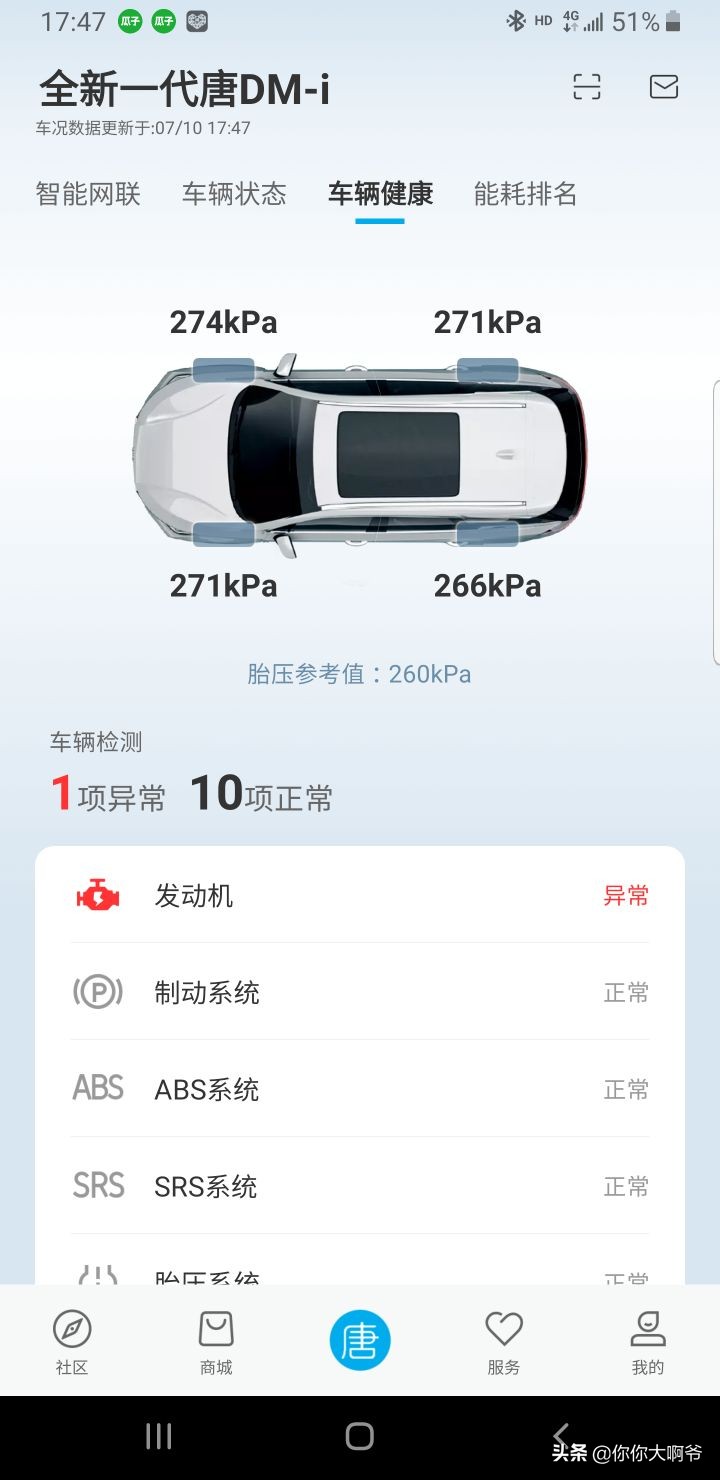This screenshot has height=1480, width=720.
Task: Switch to the 车辆状态 tab
Action: click(233, 195)
